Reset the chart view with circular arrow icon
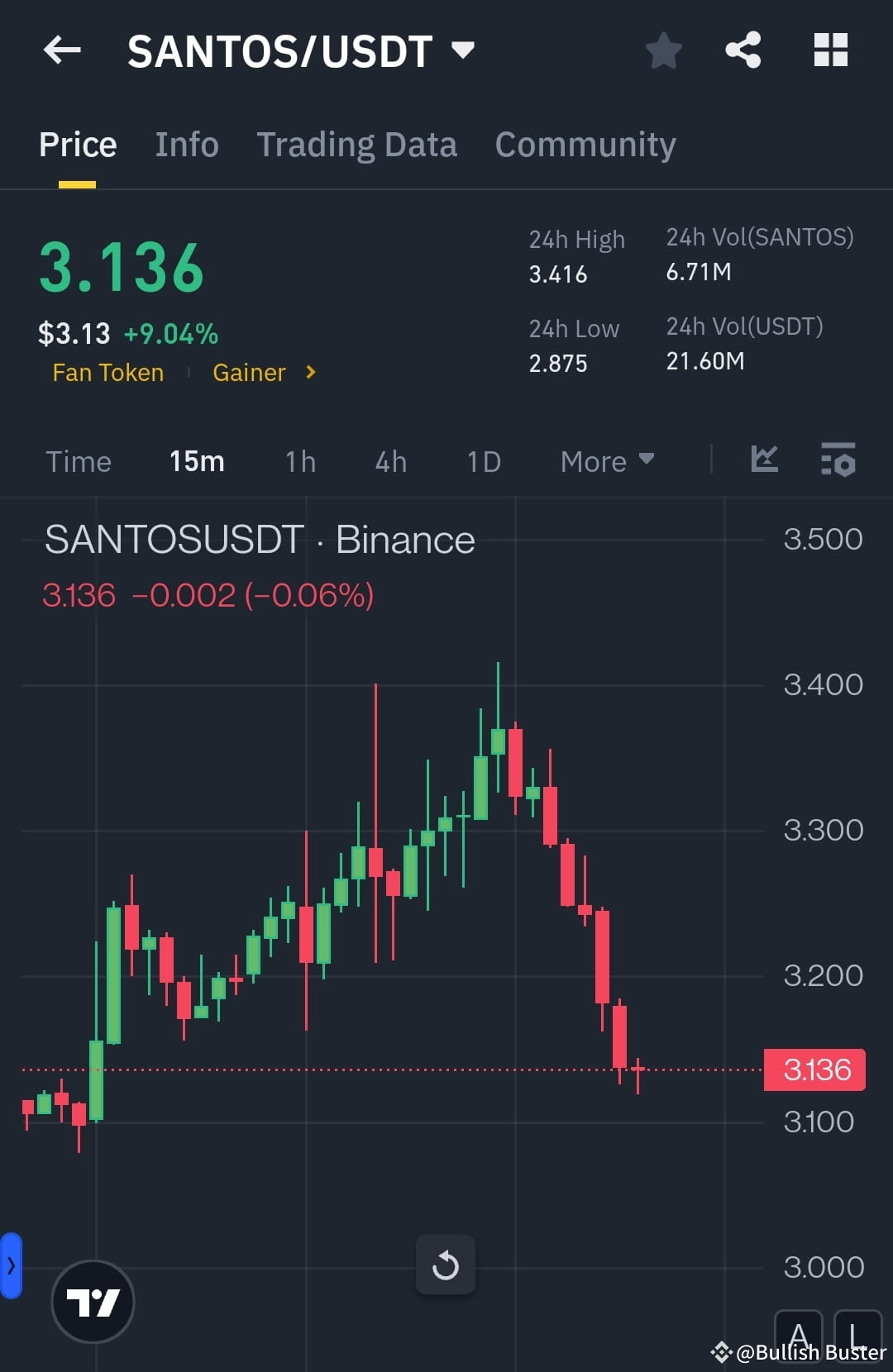The height and width of the screenshot is (1372, 893). pos(446,1265)
